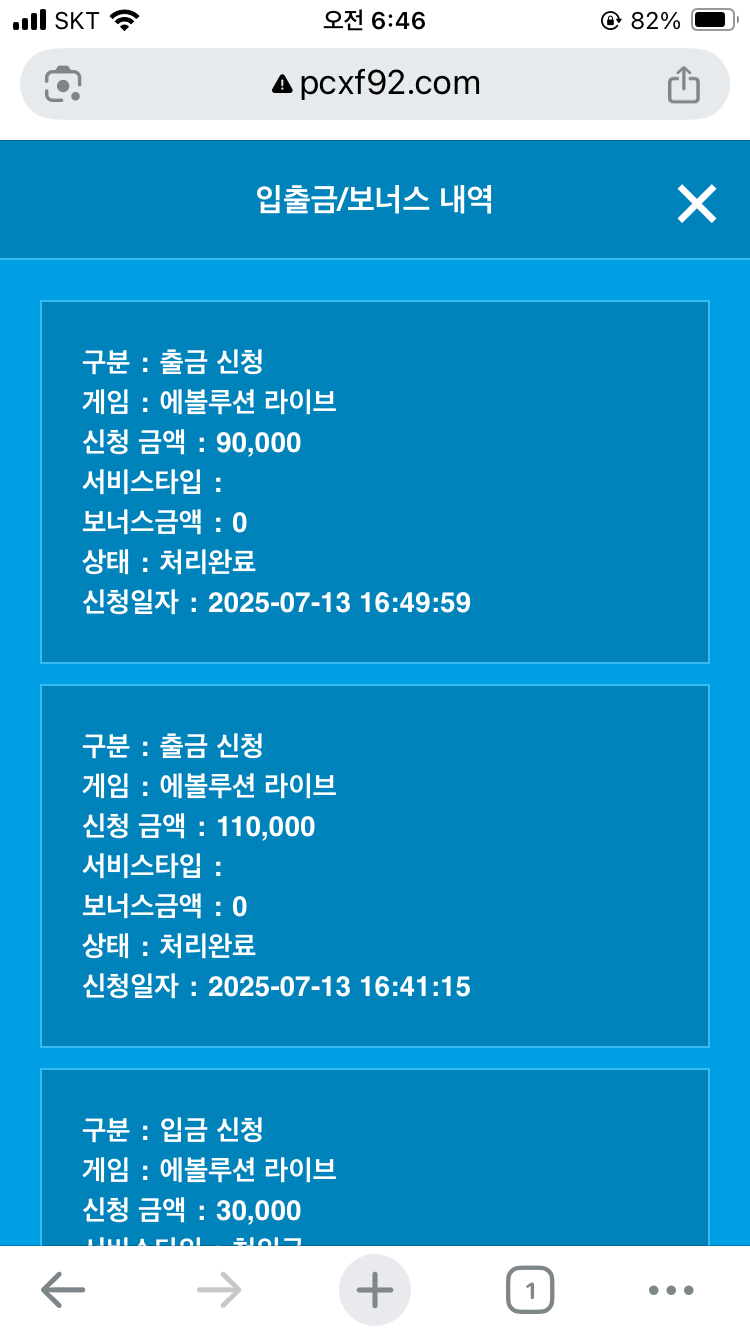Open a new browser tab

coord(375,1291)
